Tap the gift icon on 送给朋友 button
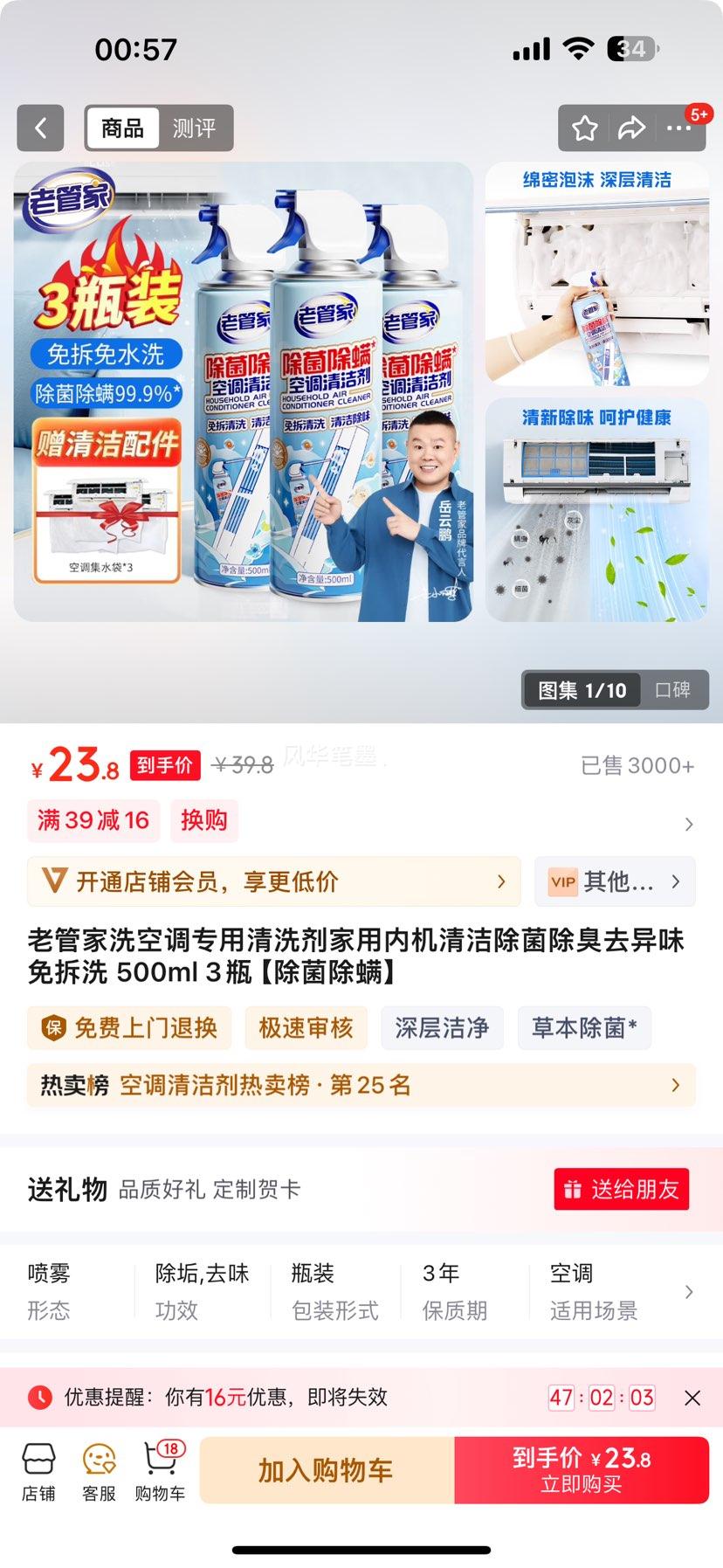This screenshot has width=723, height=1568. click(574, 1189)
